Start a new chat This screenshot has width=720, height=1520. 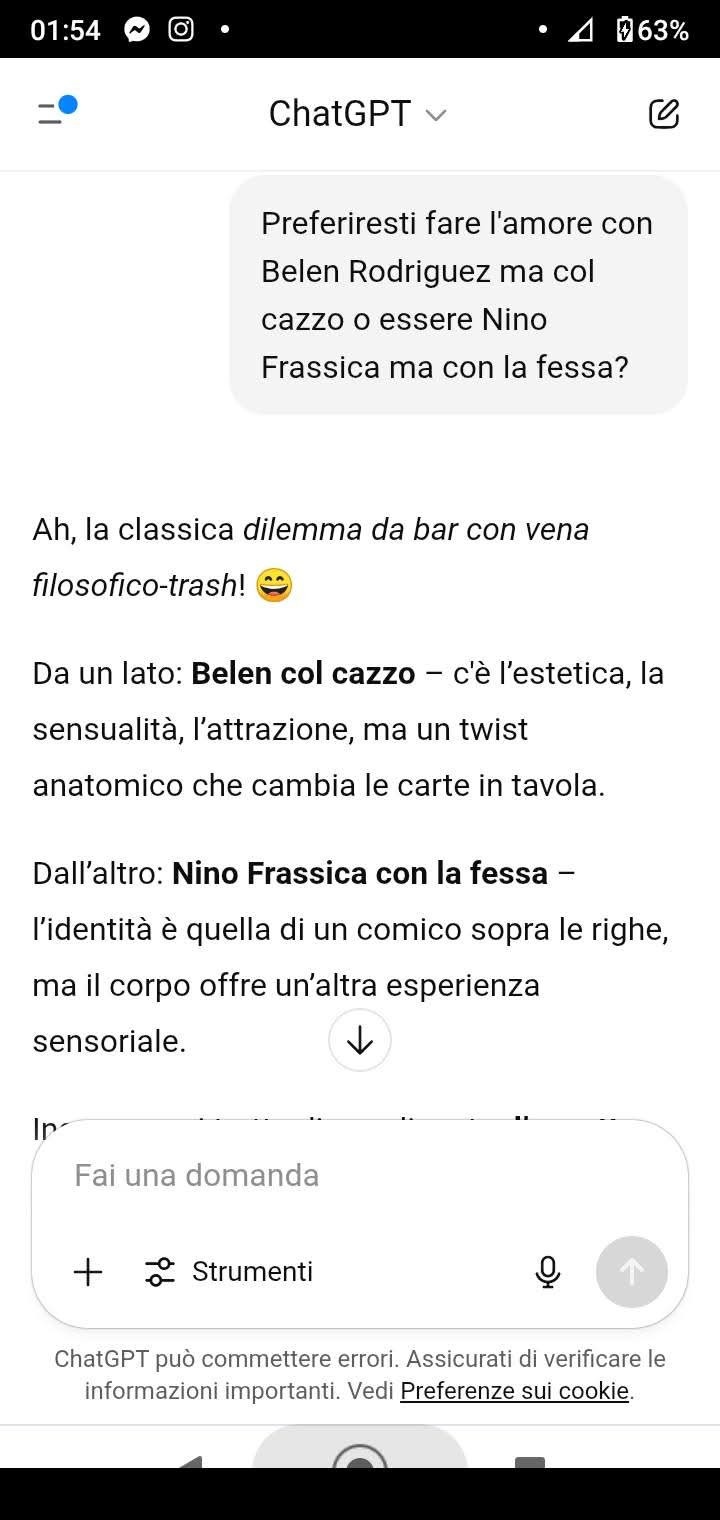coord(664,114)
